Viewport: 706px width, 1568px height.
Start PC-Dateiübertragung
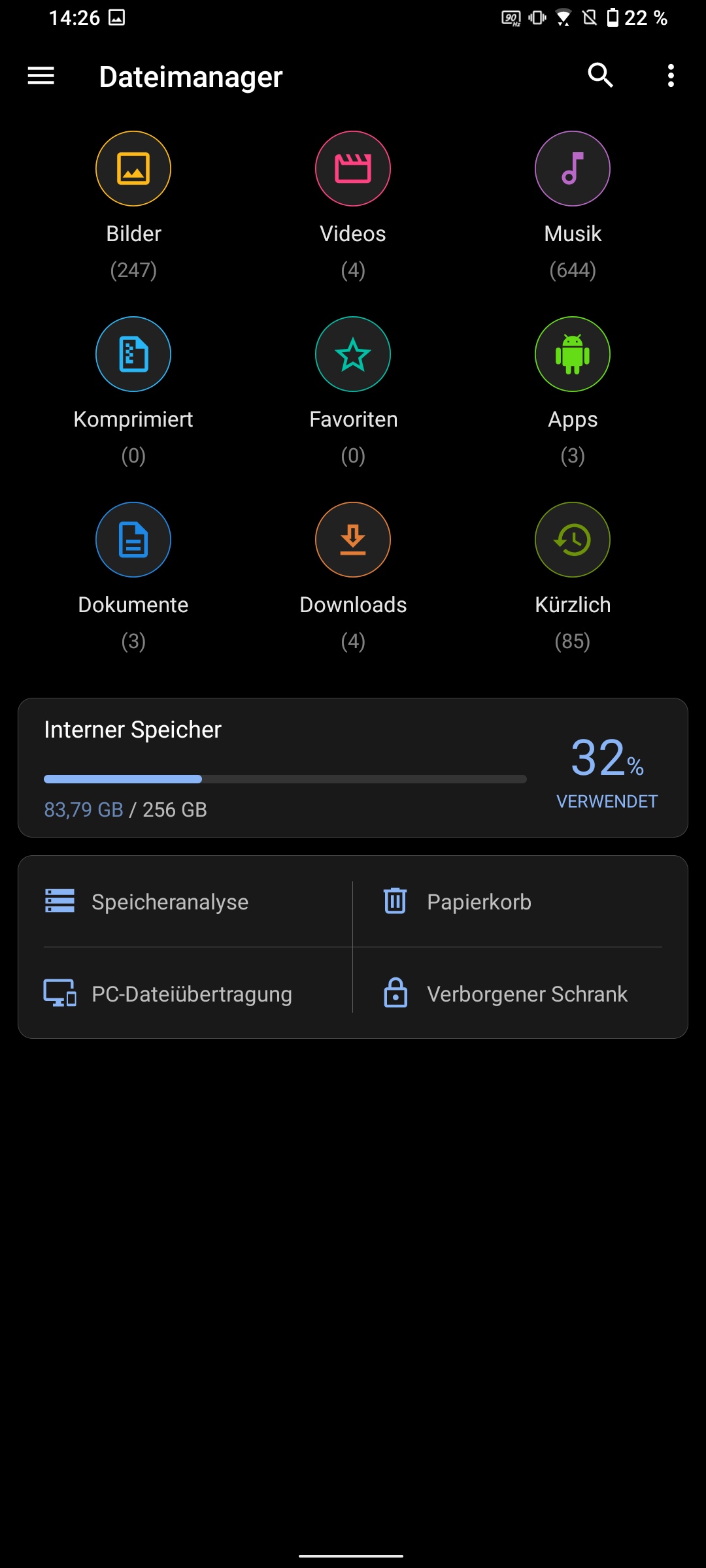point(191,994)
